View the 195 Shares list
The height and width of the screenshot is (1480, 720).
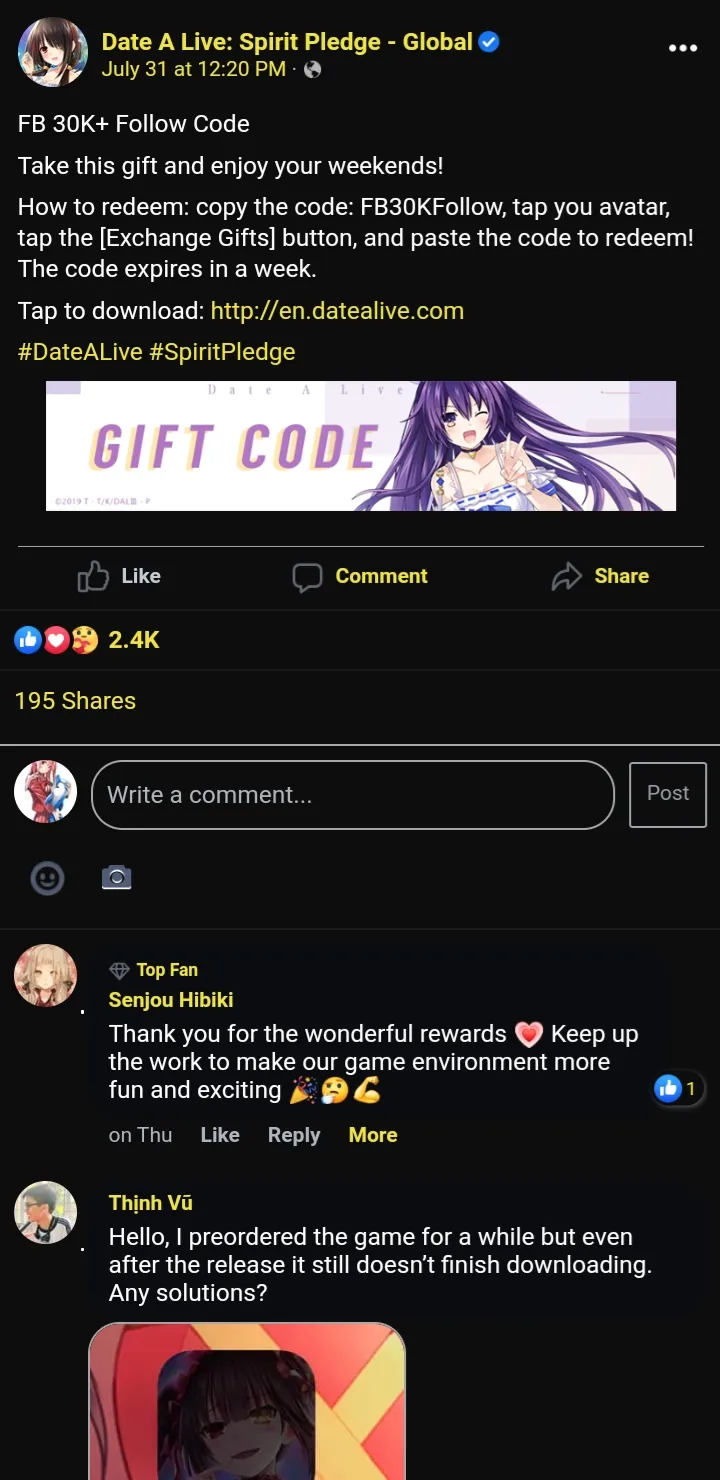[x=75, y=701]
